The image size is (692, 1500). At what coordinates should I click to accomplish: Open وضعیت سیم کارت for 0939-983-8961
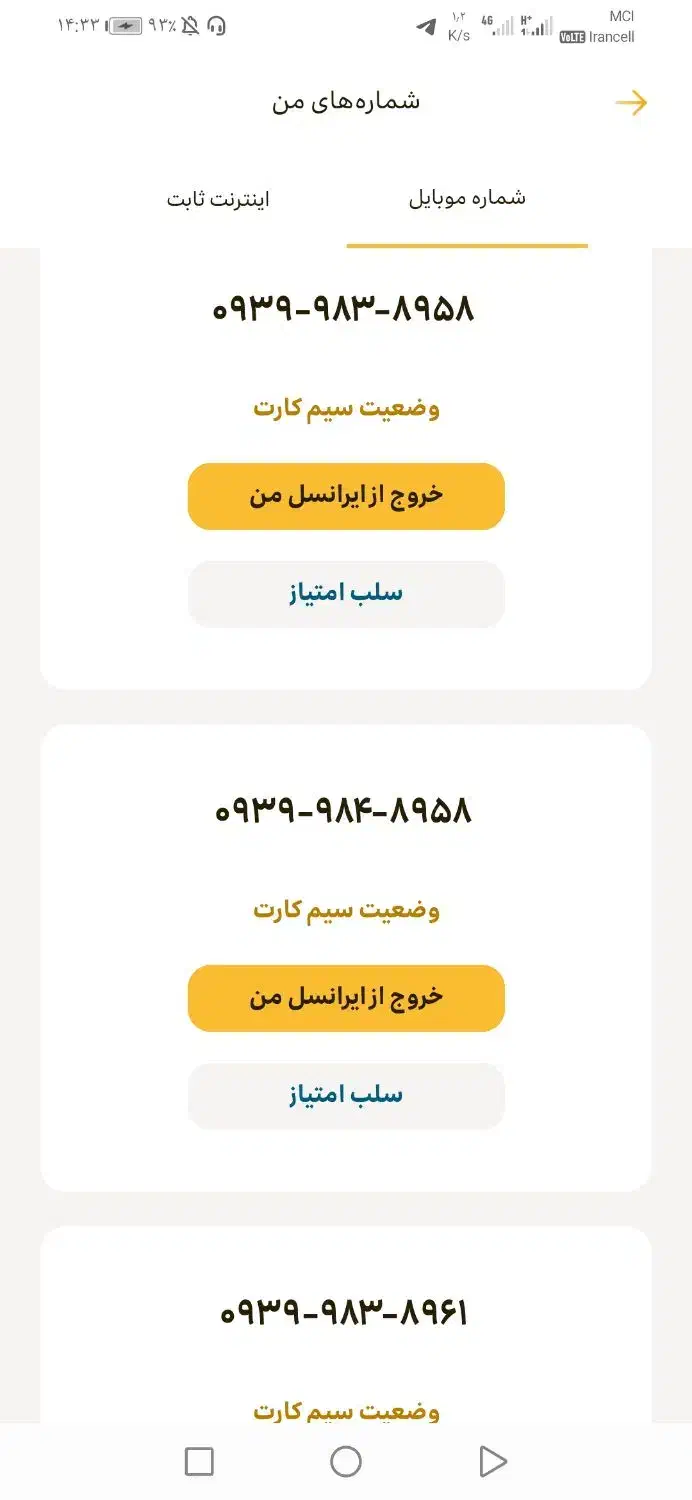point(346,1411)
